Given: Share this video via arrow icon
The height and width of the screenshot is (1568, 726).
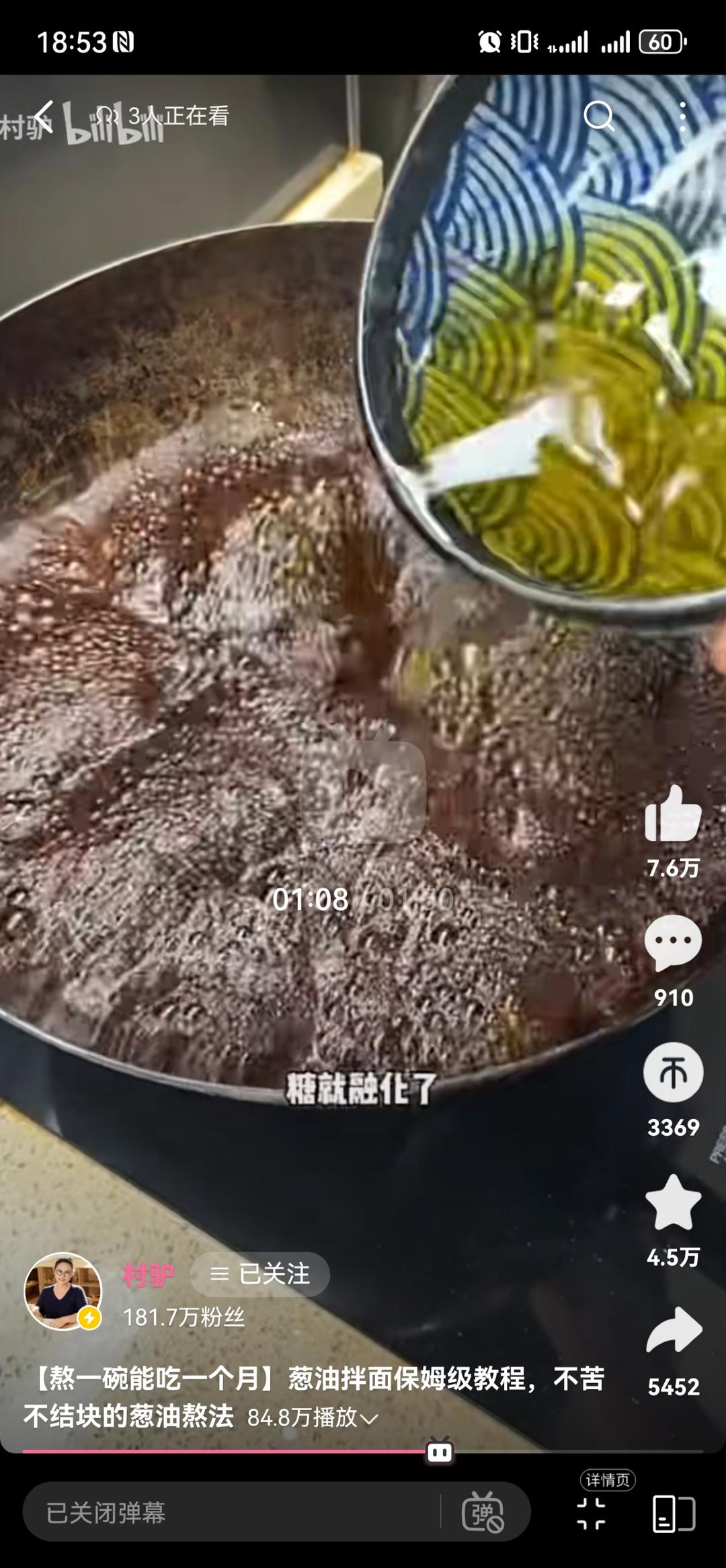Looking at the screenshot, I should tap(673, 1331).
